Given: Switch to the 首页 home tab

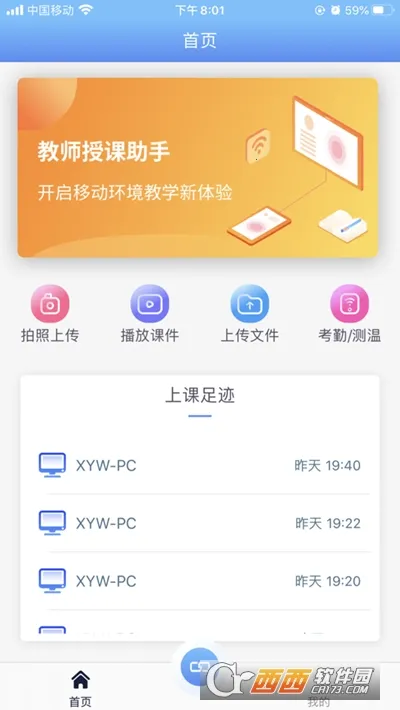Looking at the screenshot, I should pos(80,688).
